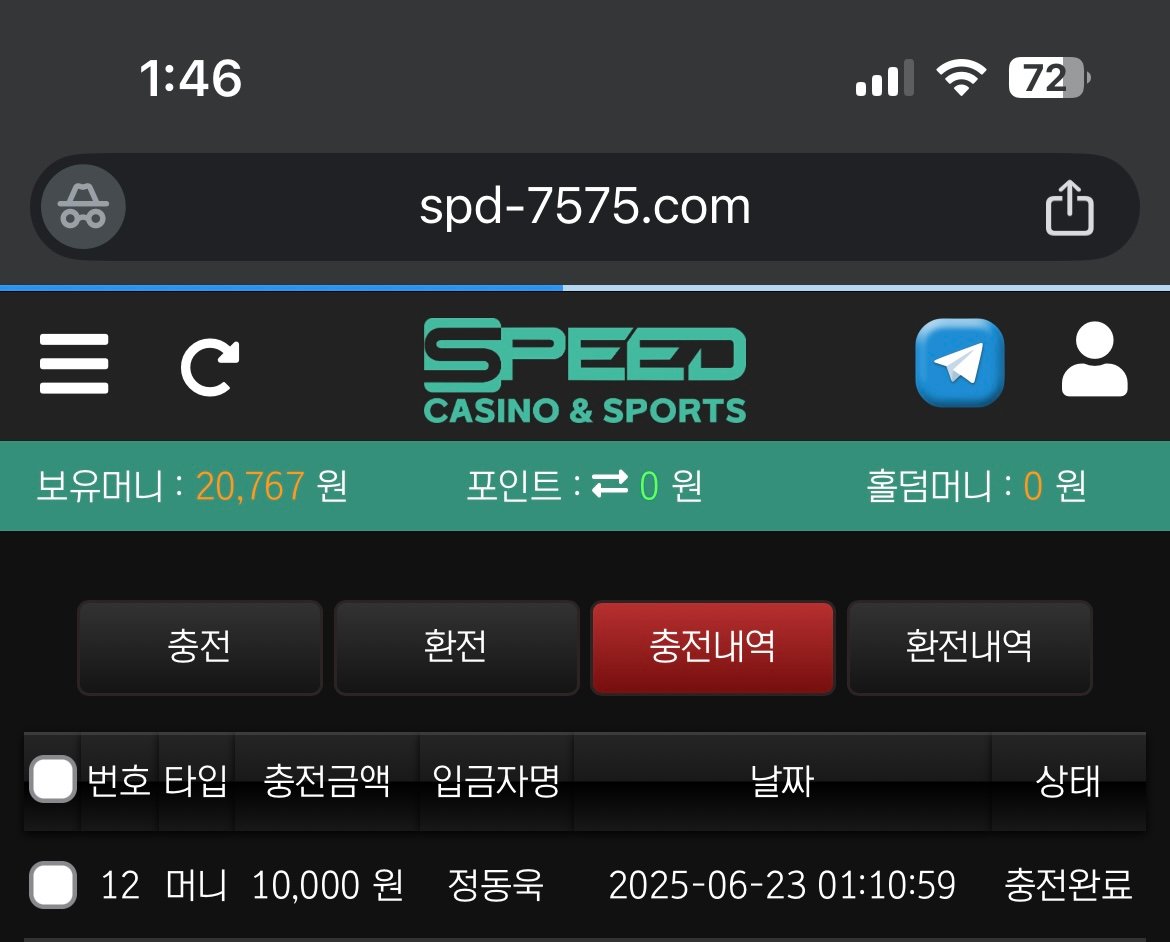
Task: Convert points using the swap arrows icon
Action: point(609,486)
